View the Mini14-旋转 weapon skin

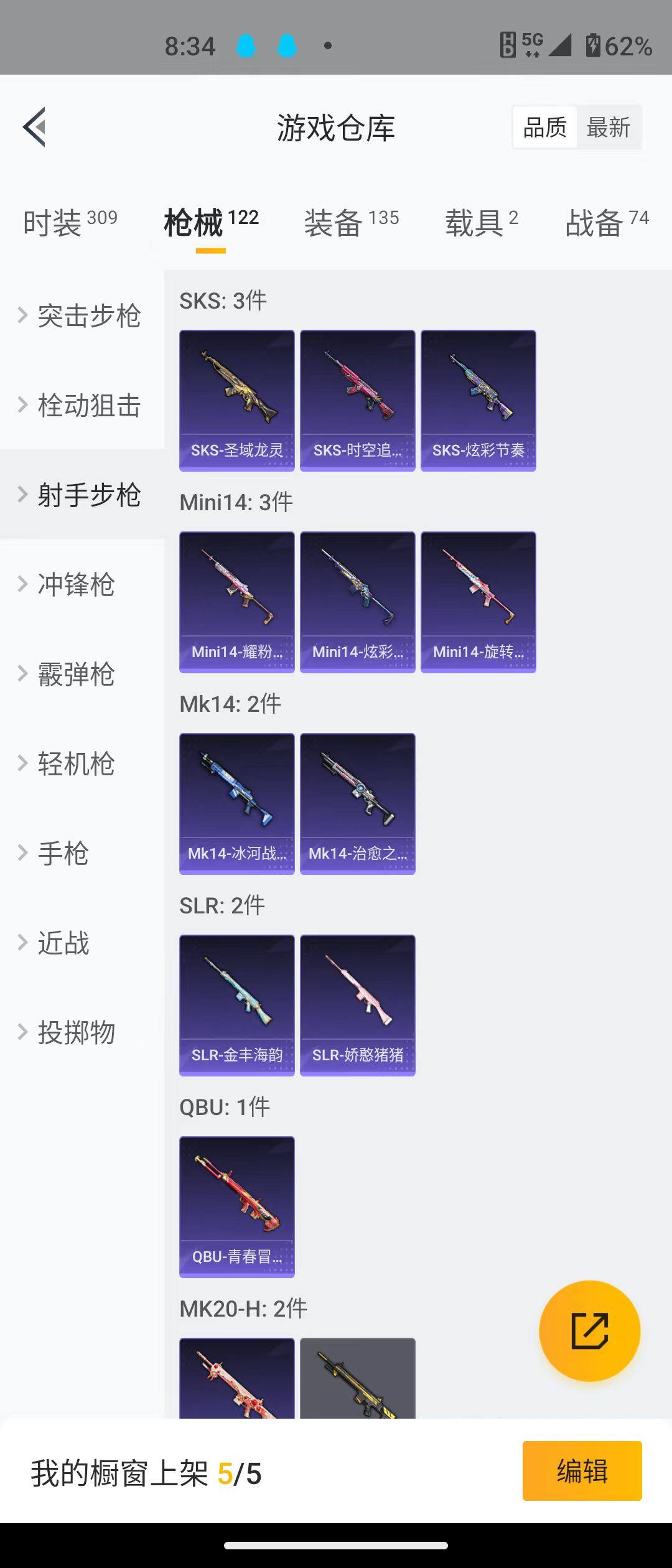(x=478, y=600)
